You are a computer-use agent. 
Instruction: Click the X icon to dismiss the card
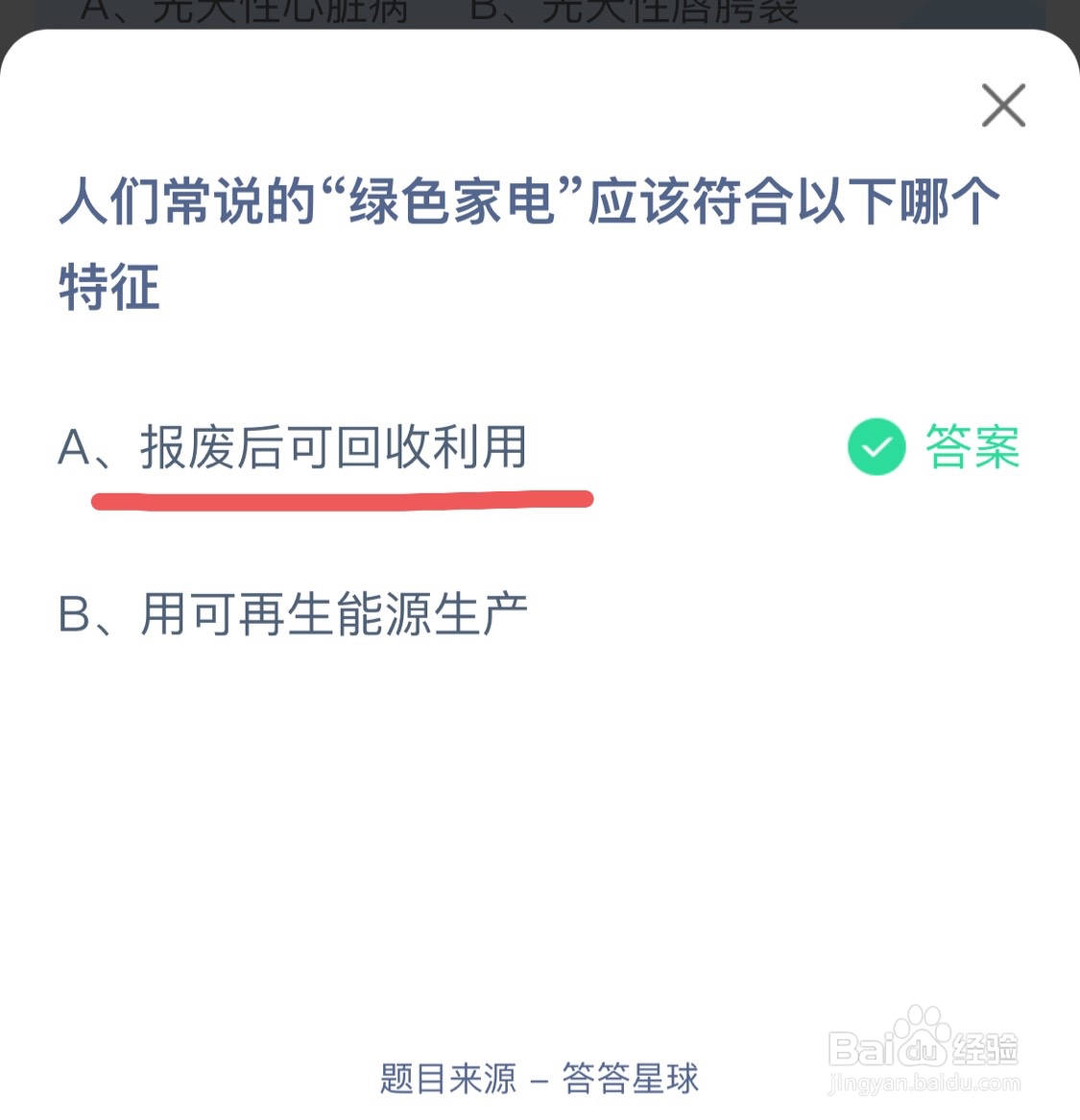pos(1003,106)
